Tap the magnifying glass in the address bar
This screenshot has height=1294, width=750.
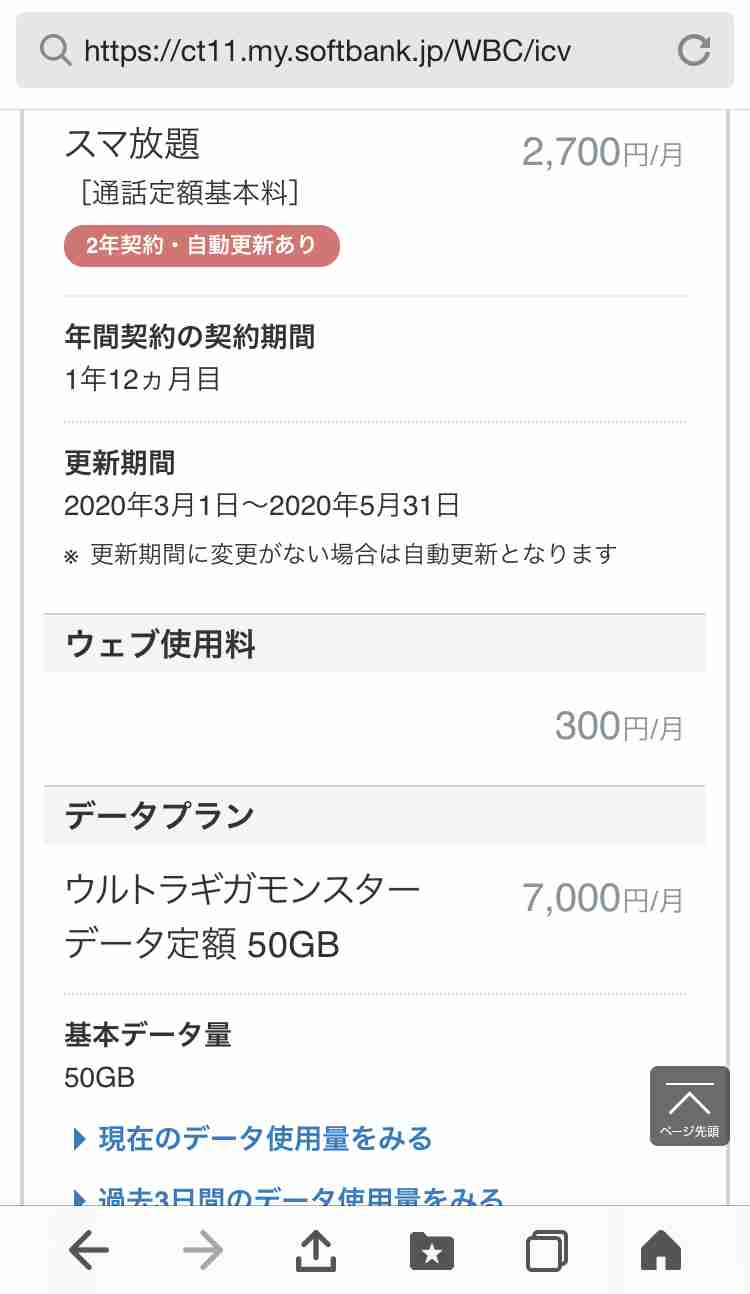point(55,51)
